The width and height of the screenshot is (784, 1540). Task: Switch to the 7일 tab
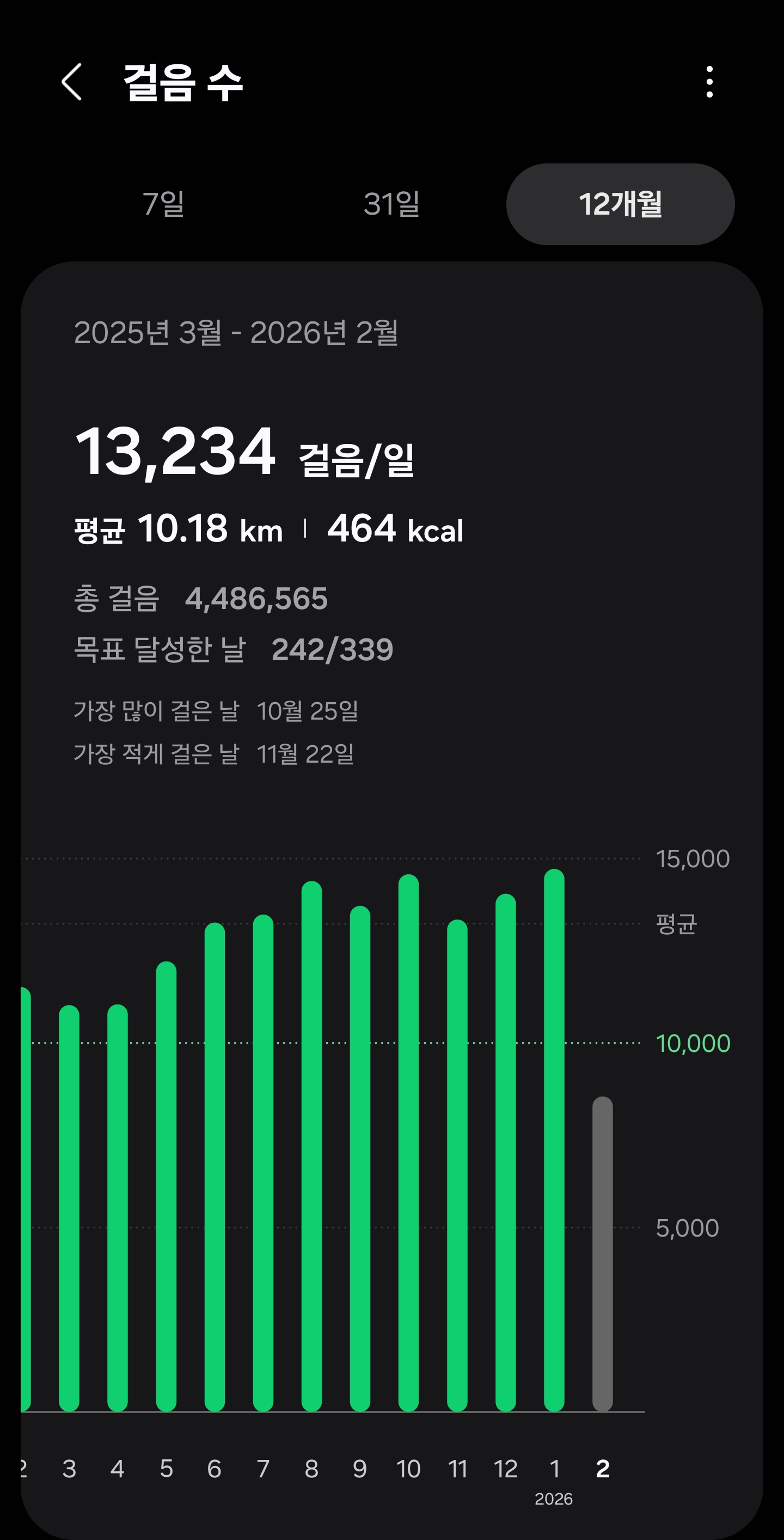coord(163,204)
